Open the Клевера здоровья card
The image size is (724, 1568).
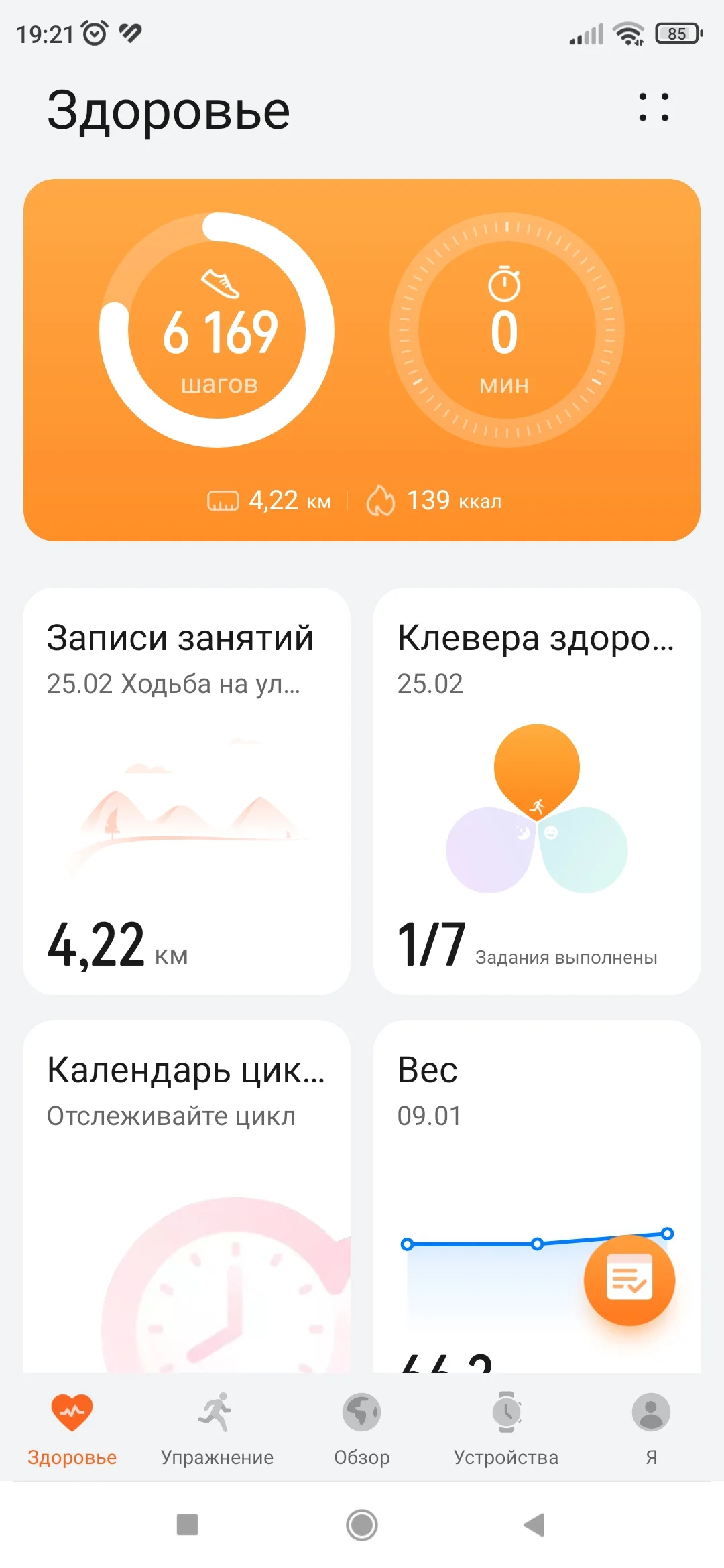click(537, 791)
